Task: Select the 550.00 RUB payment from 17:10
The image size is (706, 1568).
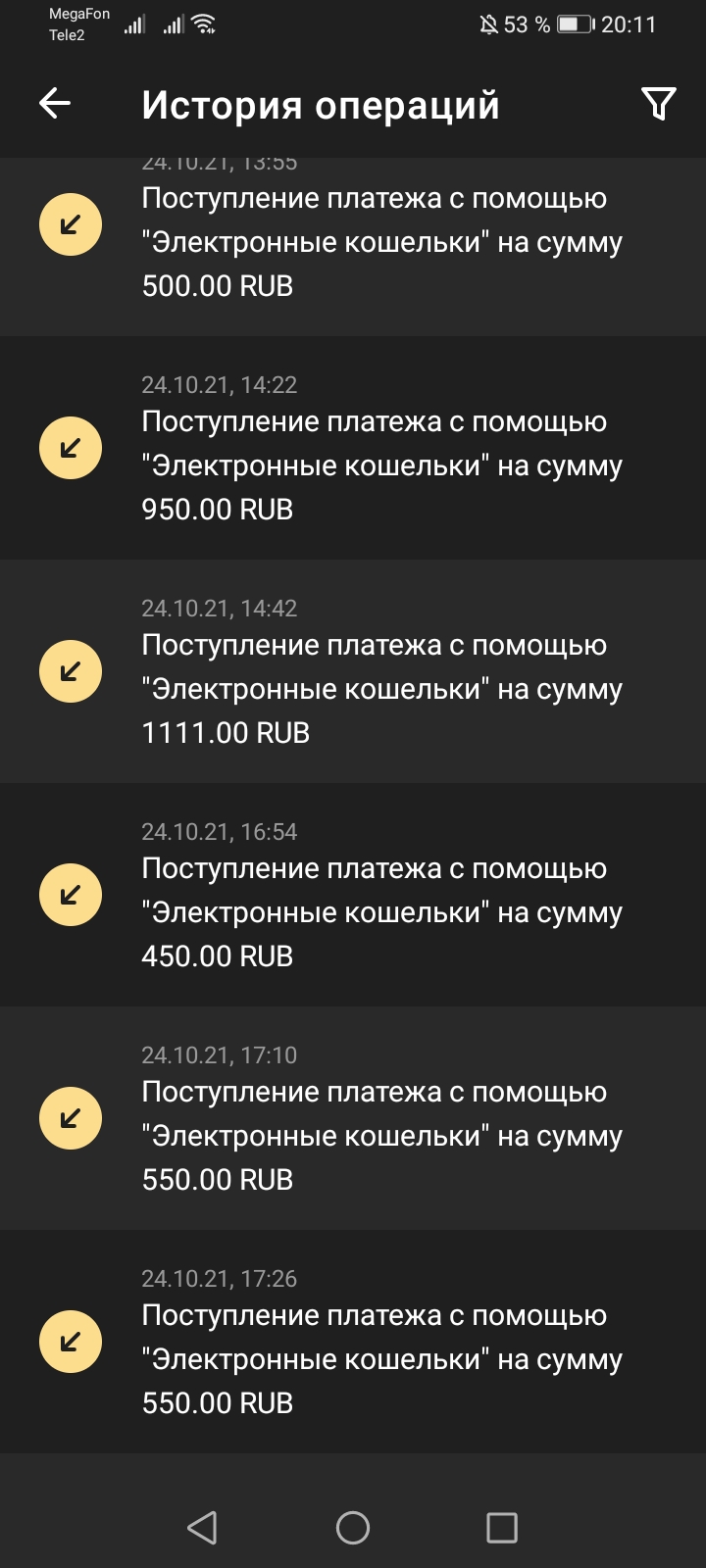Action: tap(353, 1118)
